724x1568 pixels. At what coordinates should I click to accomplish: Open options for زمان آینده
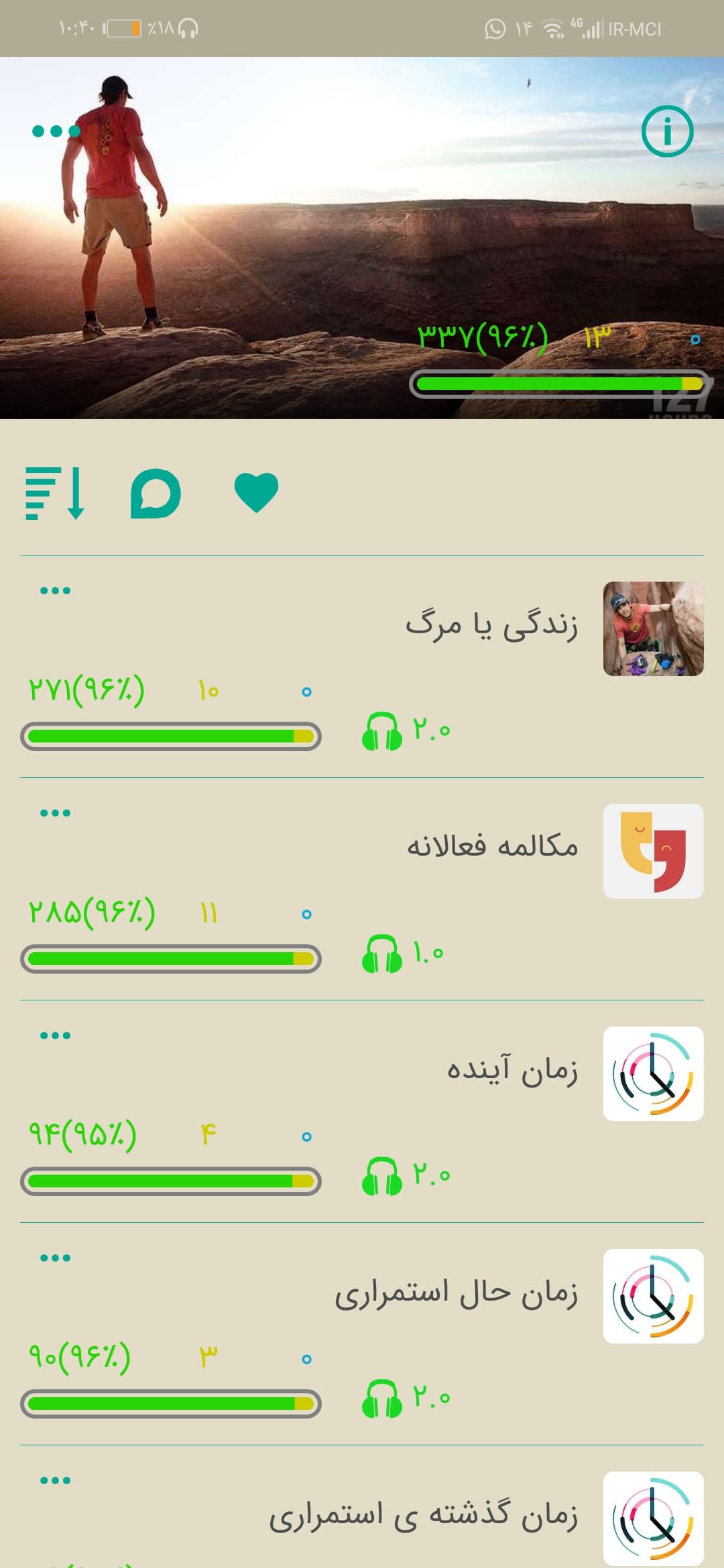coord(55,1035)
